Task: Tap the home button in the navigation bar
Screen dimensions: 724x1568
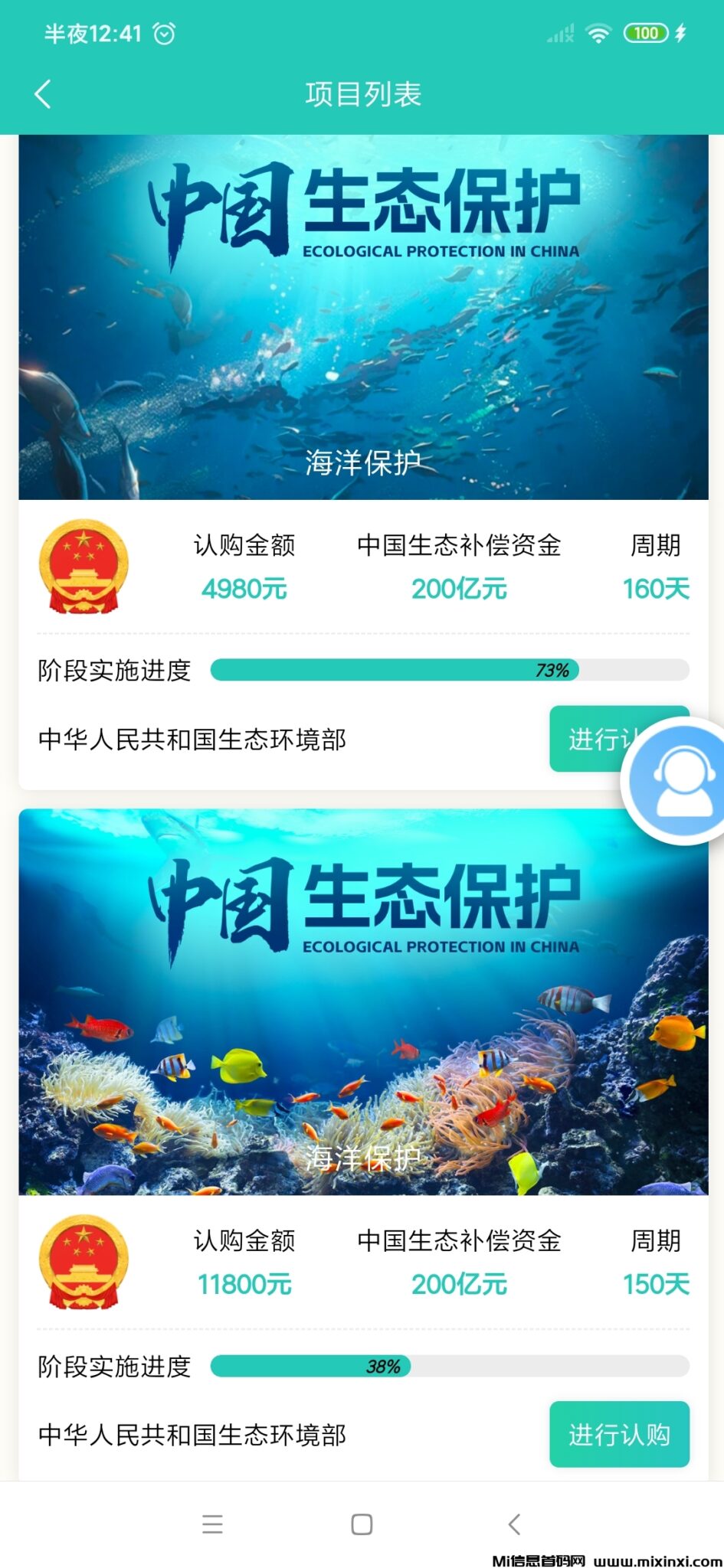Action: coord(362,1524)
